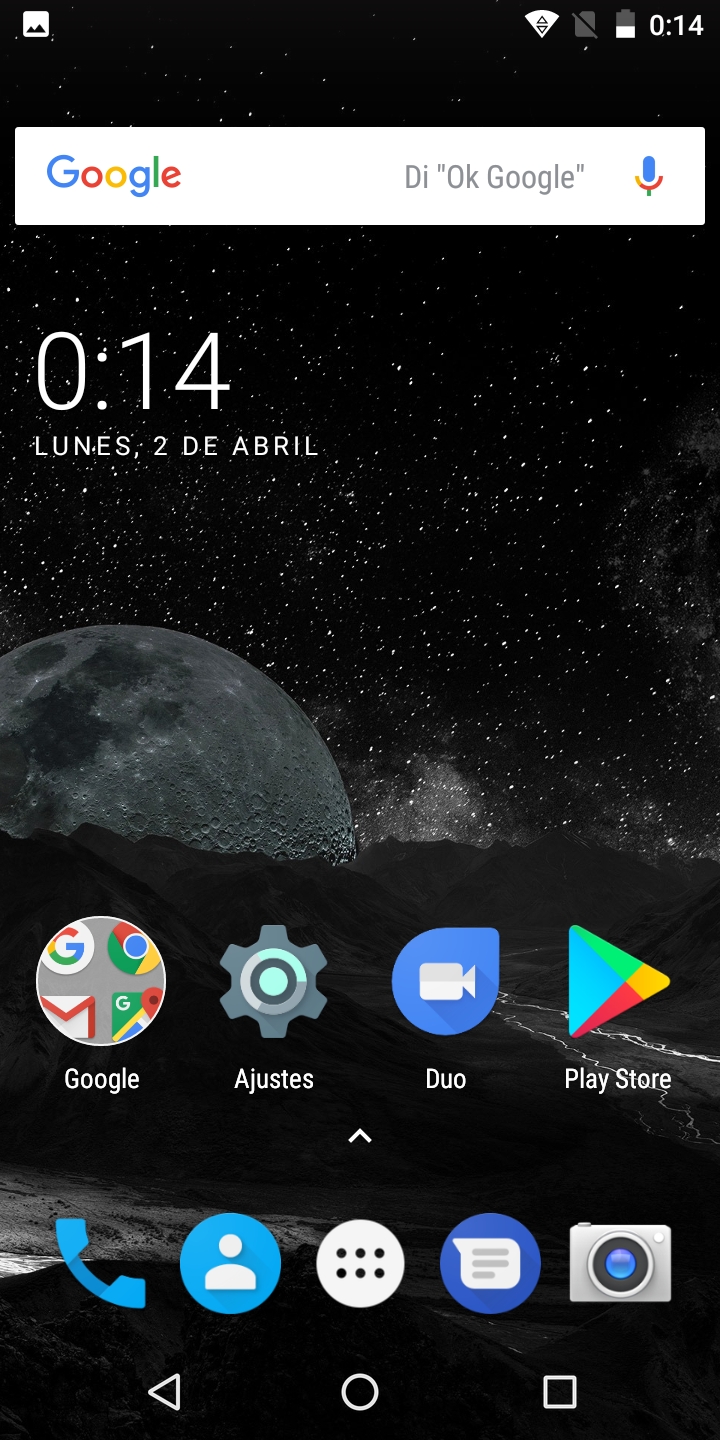Open the Phone dialer app
Image resolution: width=720 pixels, height=1440 pixels.
pos(100,1263)
